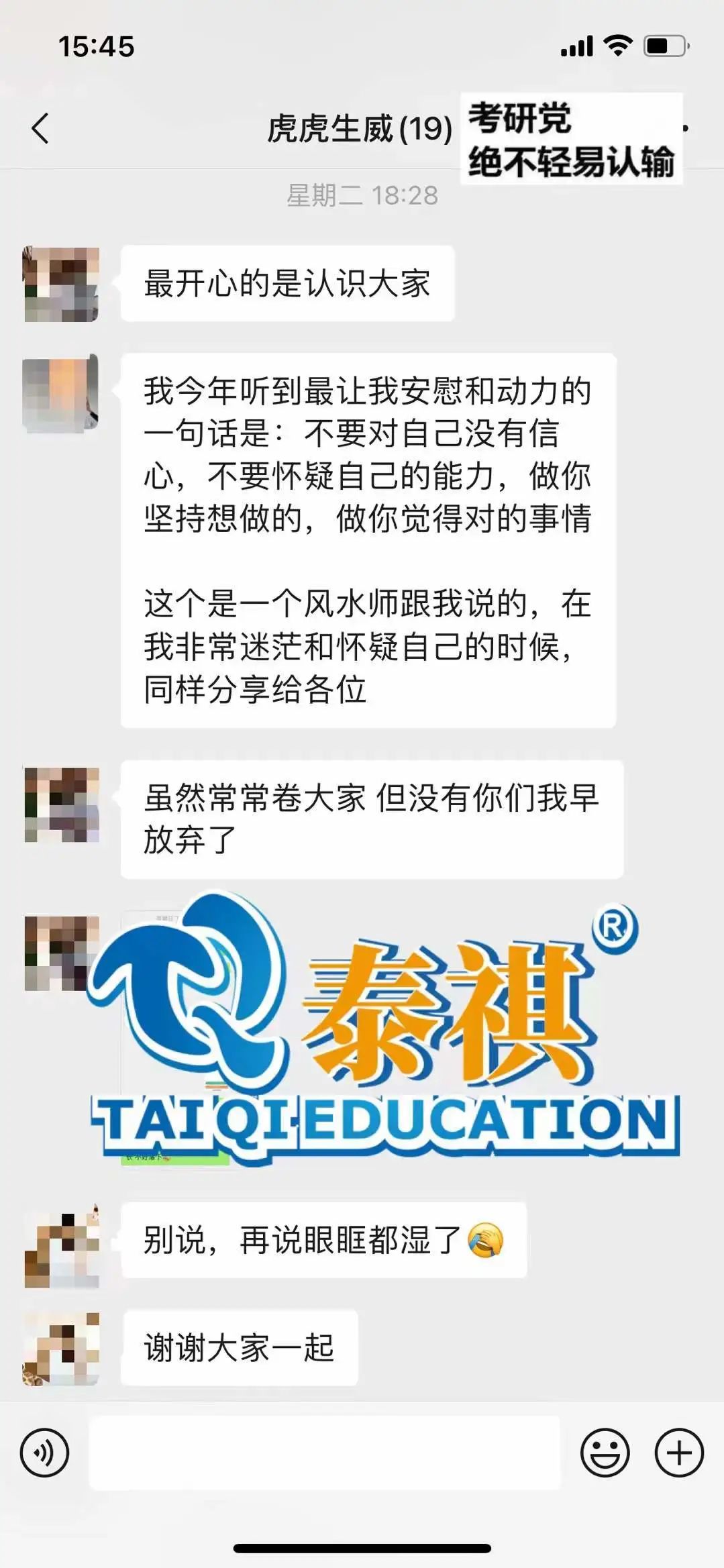Switch to voice message input
Image resolution: width=724 pixels, height=1568 pixels.
pos(44,1453)
